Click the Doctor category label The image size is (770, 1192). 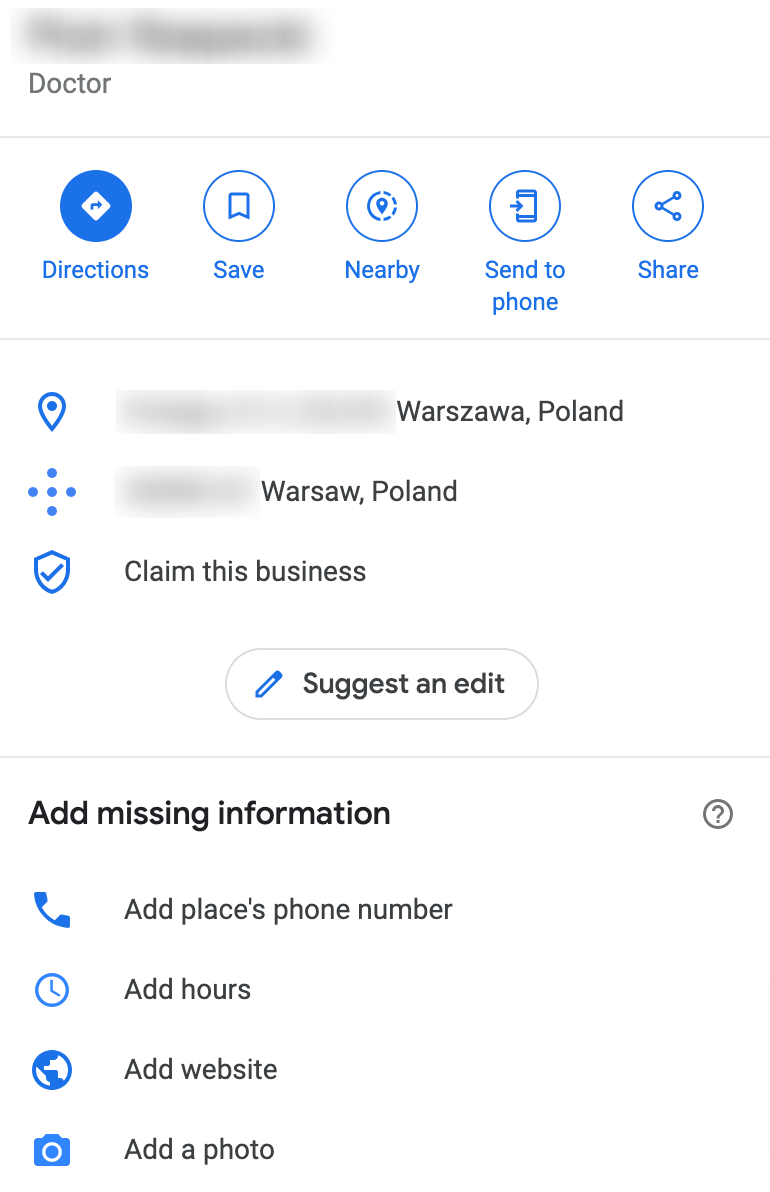coord(69,84)
